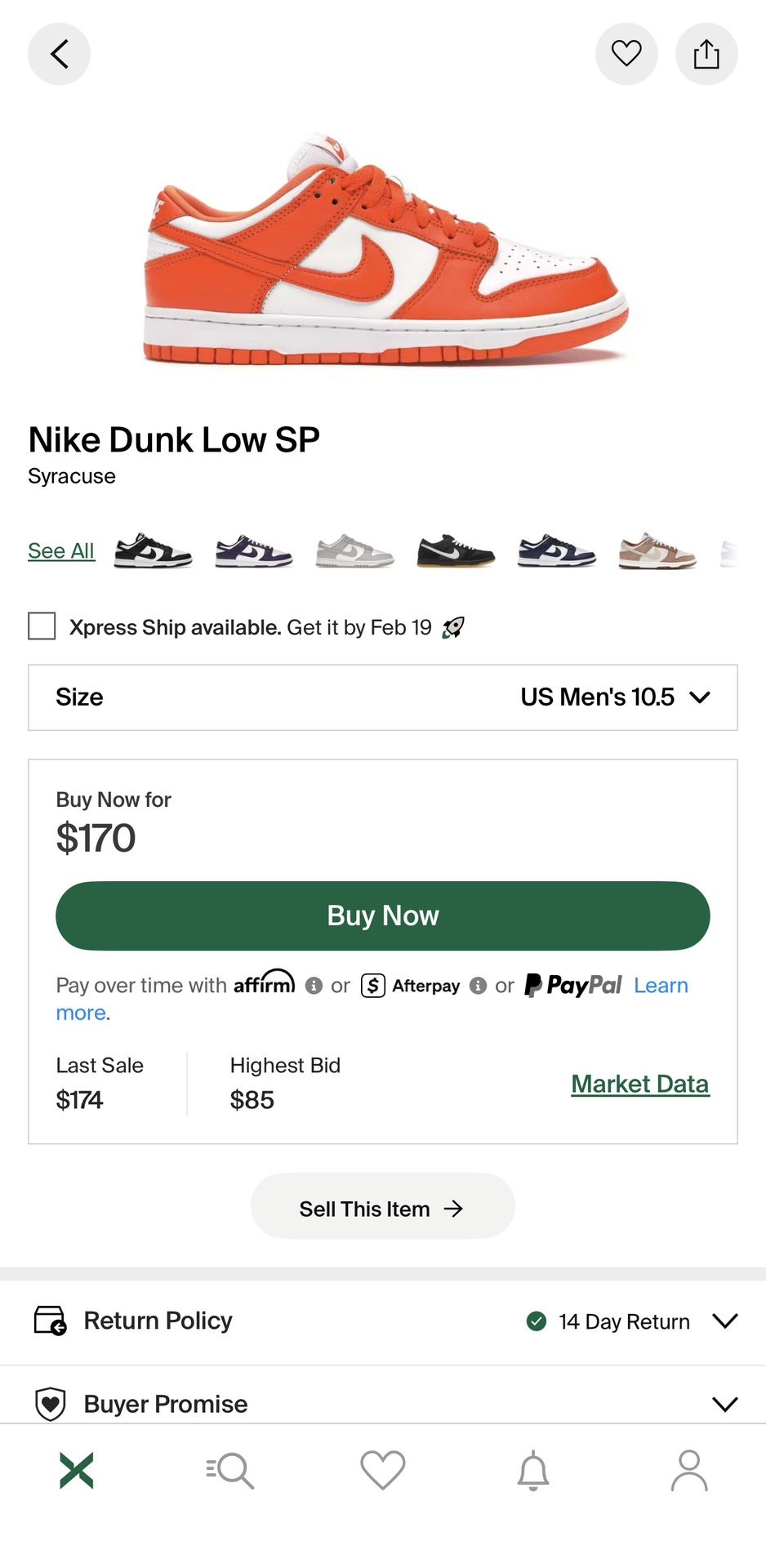Screen dimensions: 766x1568
Task: Go back with the back arrow
Action: click(x=59, y=54)
